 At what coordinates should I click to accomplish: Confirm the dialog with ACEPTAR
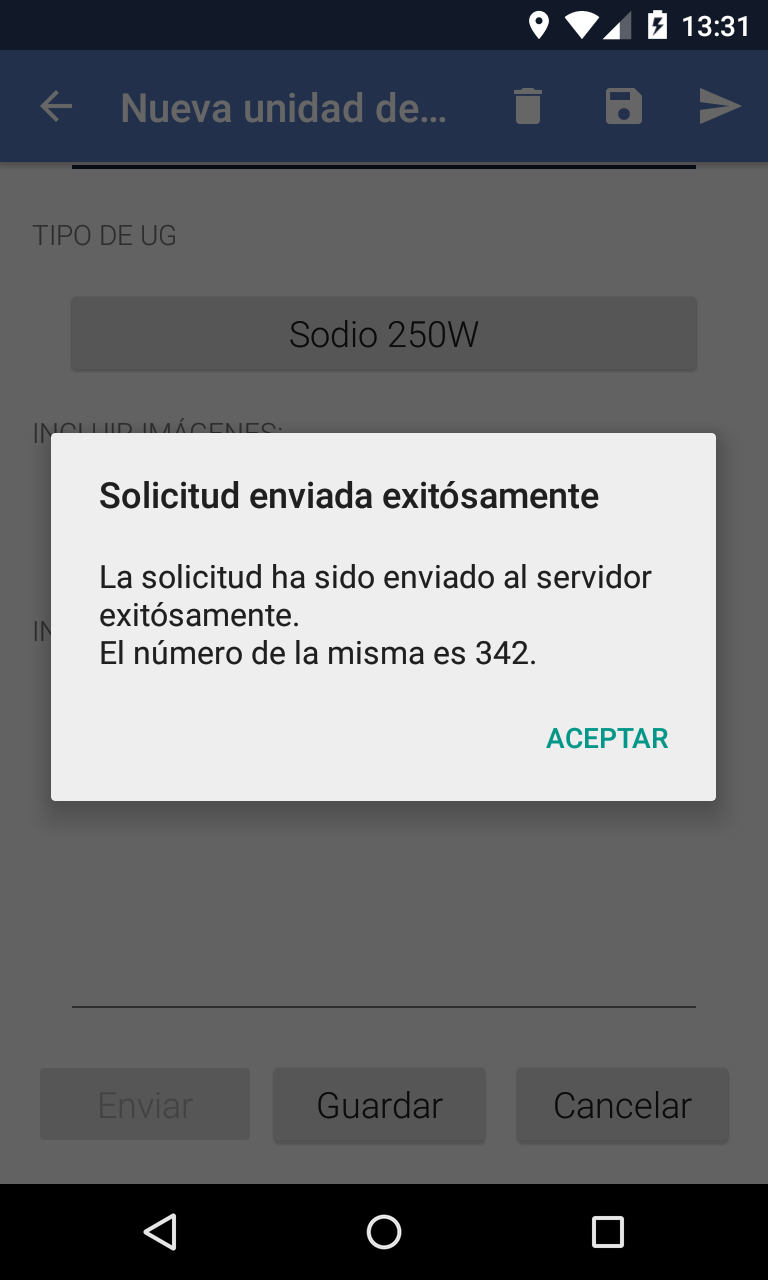(x=607, y=738)
